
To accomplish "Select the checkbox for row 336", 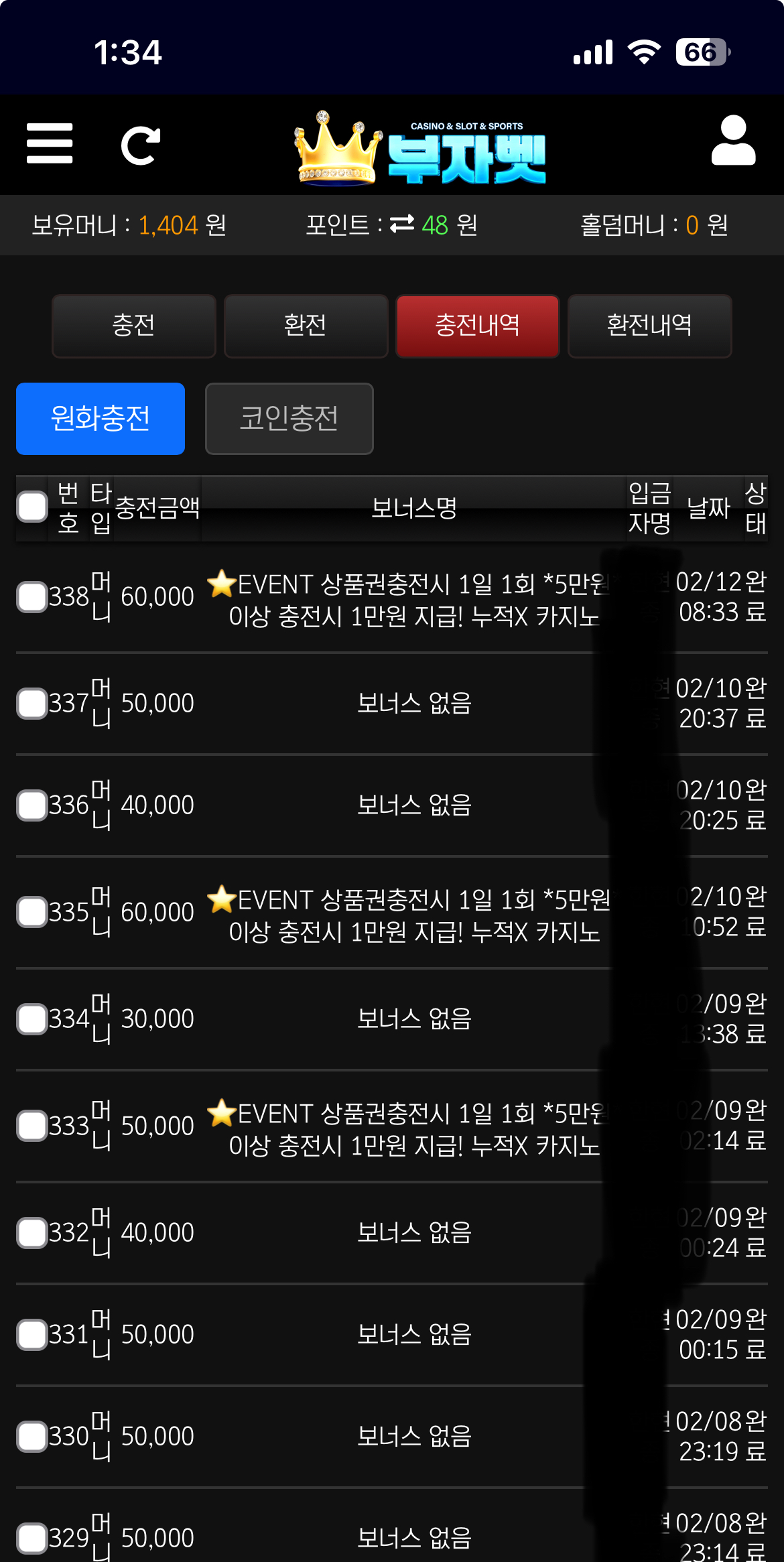I will pyautogui.click(x=32, y=805).
